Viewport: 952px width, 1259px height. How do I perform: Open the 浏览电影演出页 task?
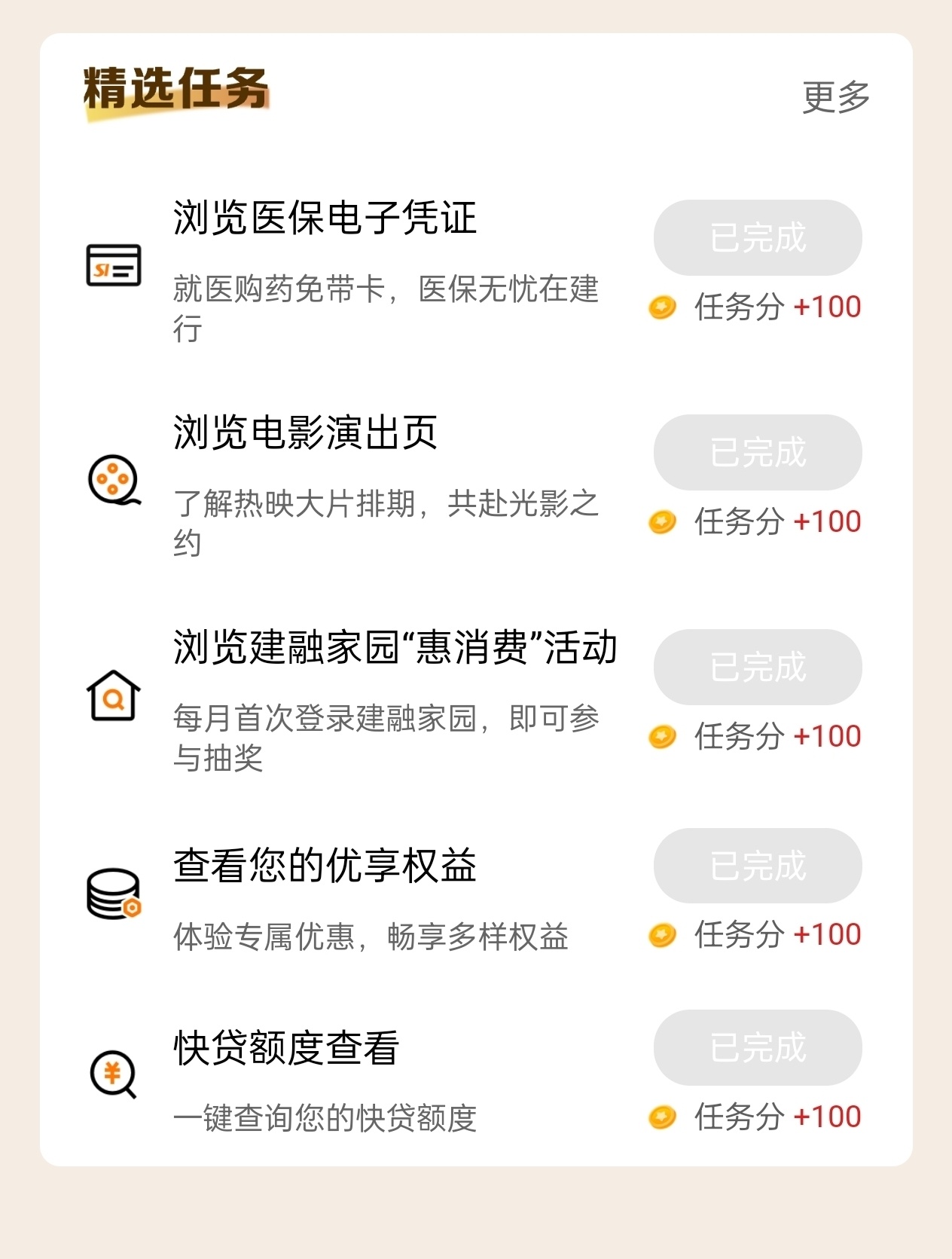pos(305,433)
